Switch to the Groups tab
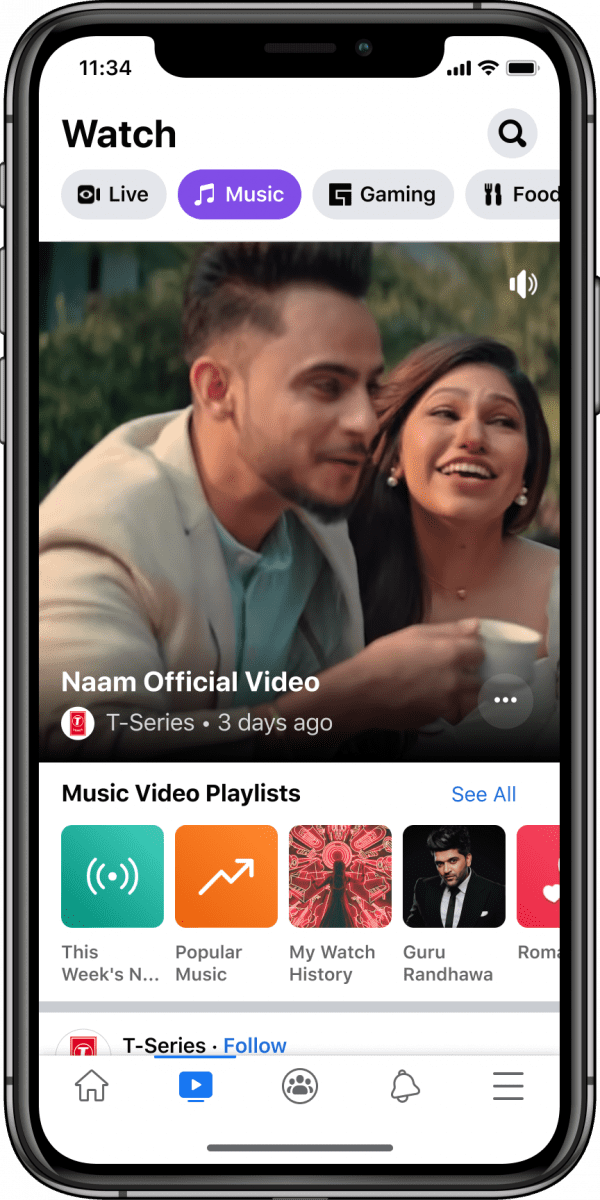 pyautogui.click(x=300, y=1086)
